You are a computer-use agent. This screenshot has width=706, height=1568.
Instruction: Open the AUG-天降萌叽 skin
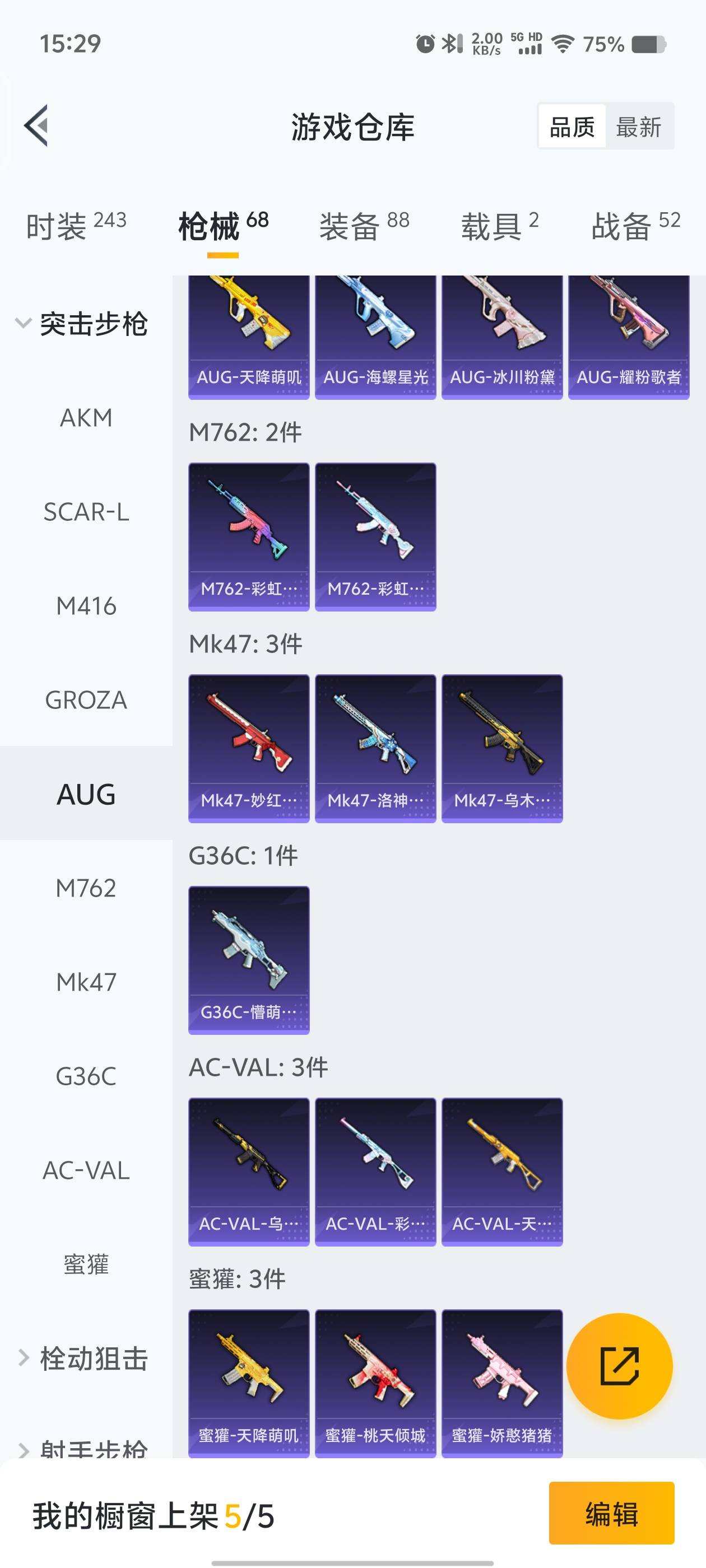[x=249, y=337]
